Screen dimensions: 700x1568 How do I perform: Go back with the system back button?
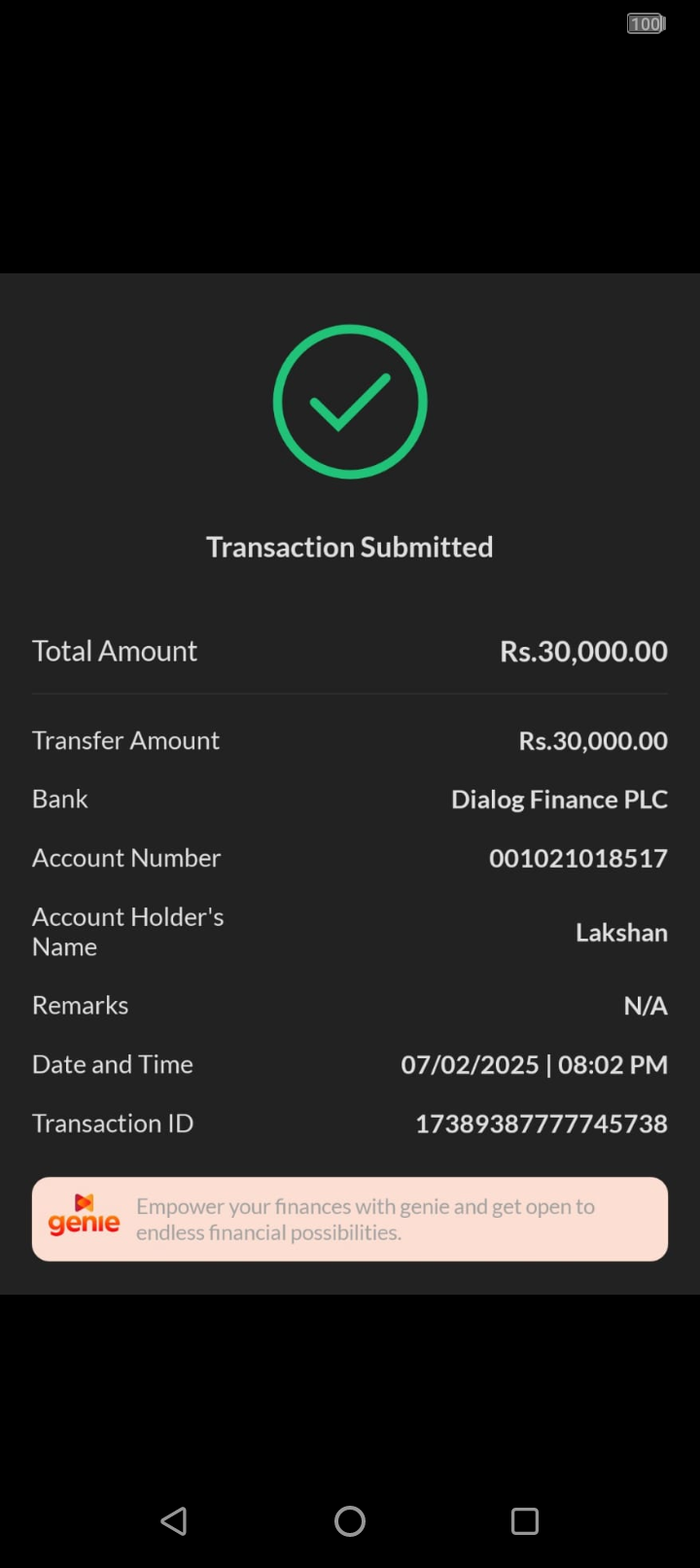[x=174, y=1521]
